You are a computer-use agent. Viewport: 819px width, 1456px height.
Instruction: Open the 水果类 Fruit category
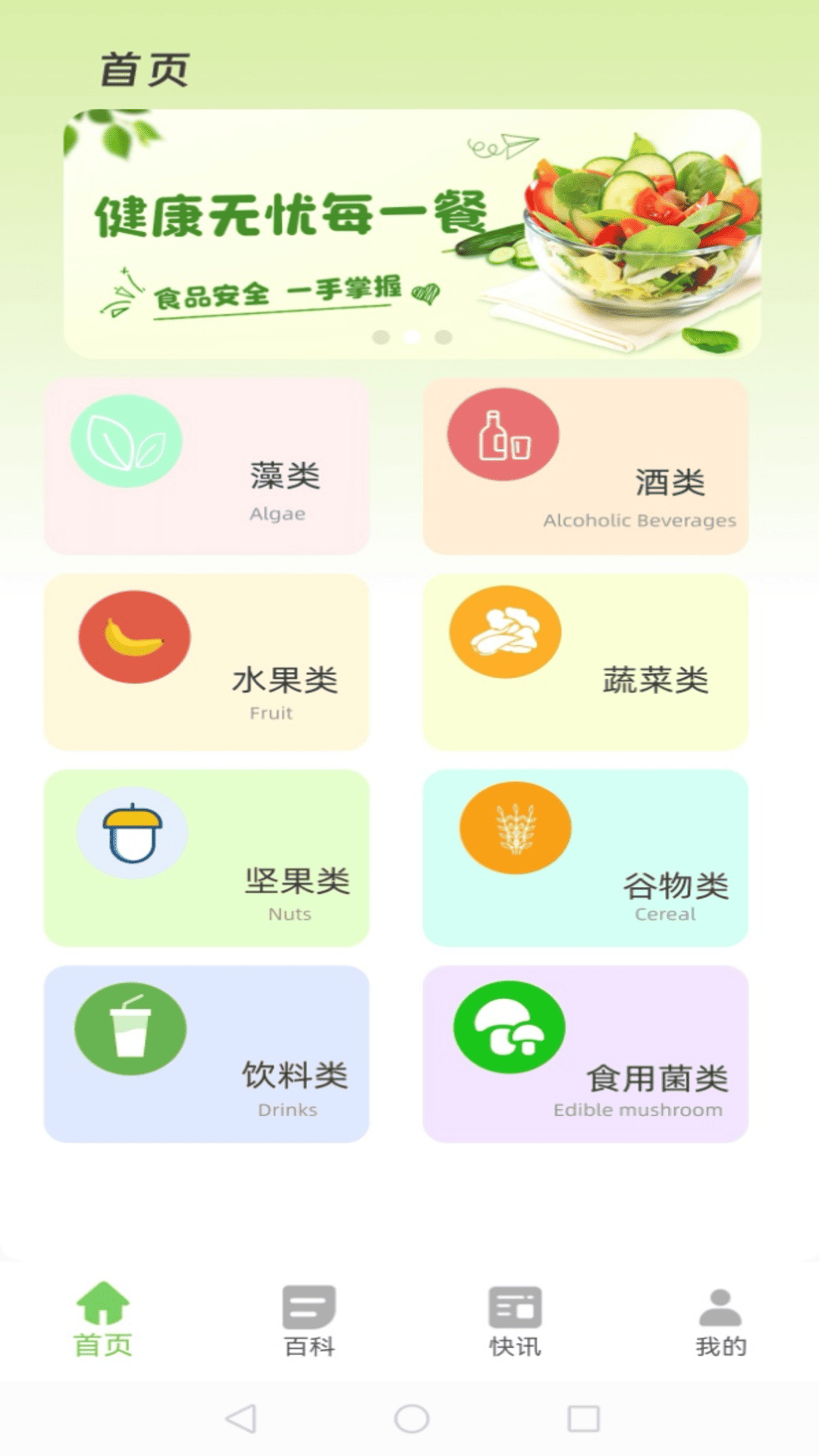(206, 662)
